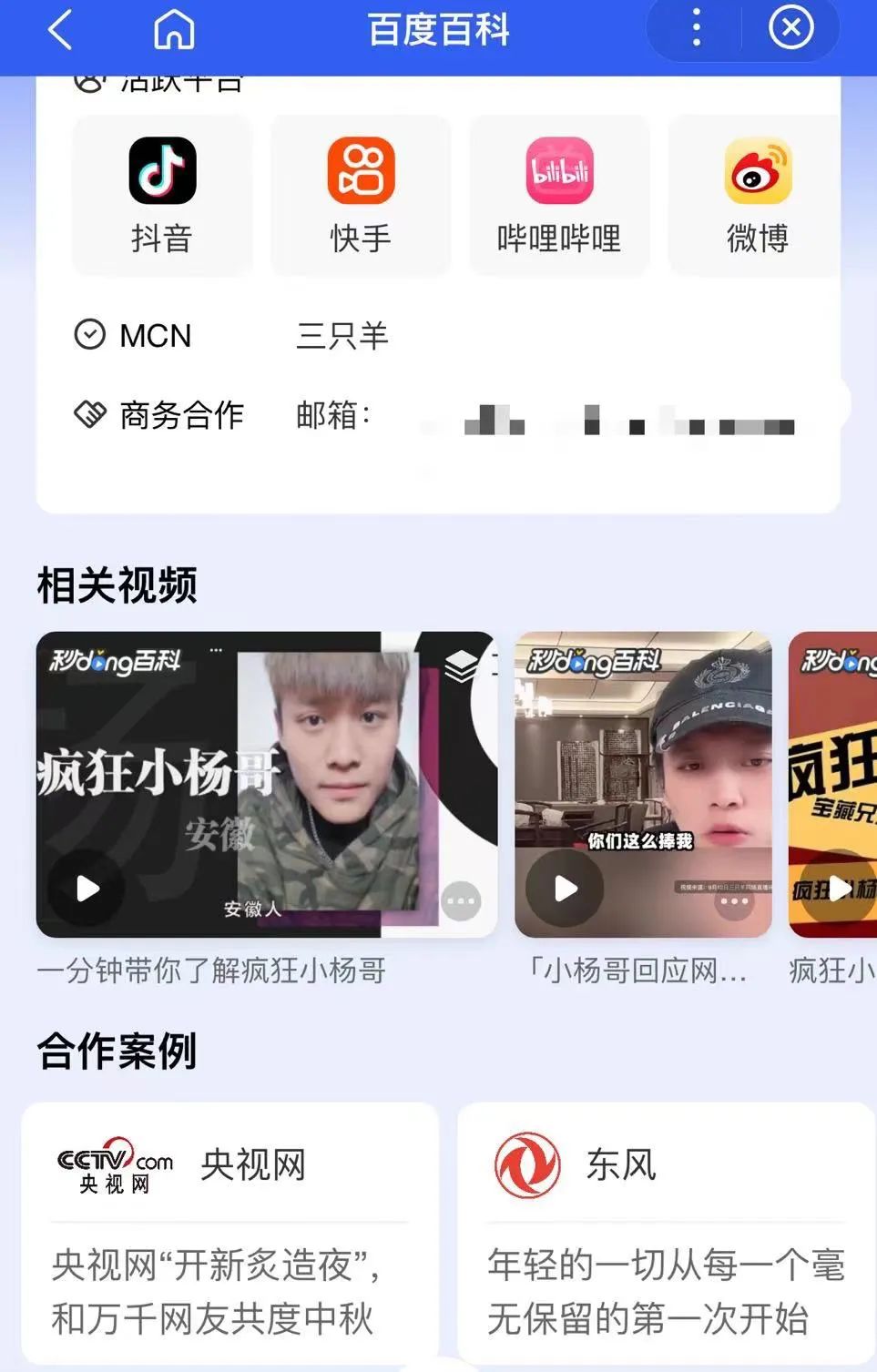Close the Baidu Baike mini program
The image size is (877, 1372).
coord(790,28)
